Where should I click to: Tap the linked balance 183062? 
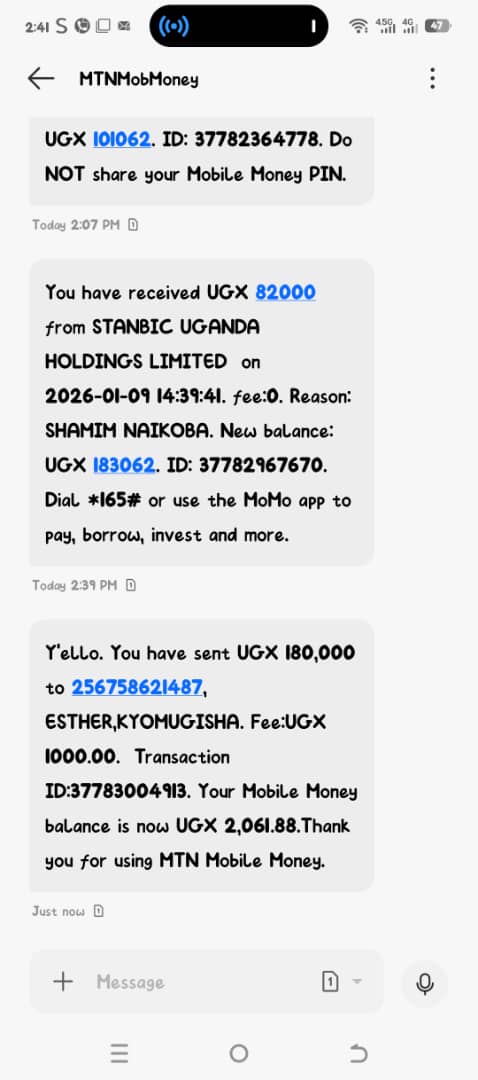123,465
